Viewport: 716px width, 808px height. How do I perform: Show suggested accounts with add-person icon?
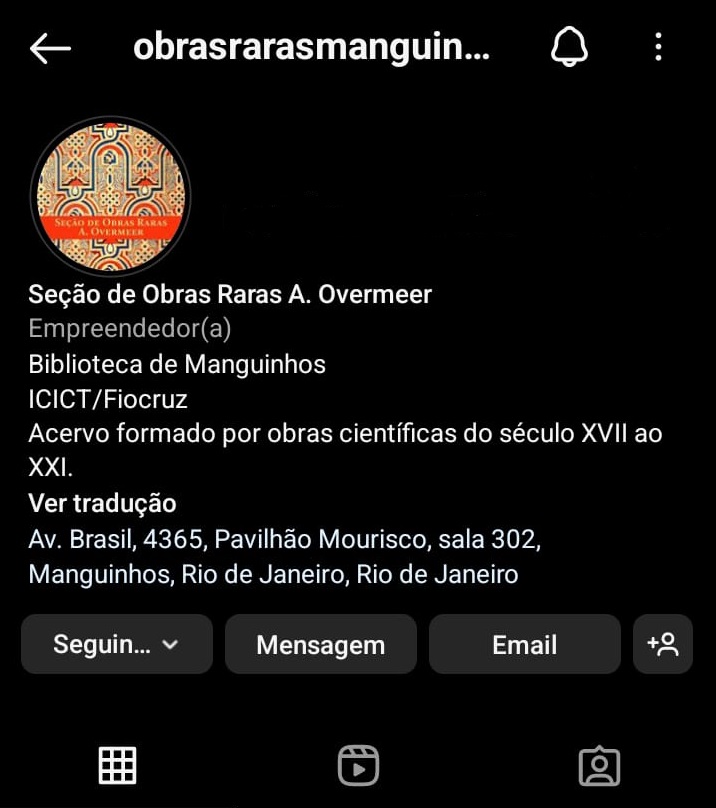663,644
